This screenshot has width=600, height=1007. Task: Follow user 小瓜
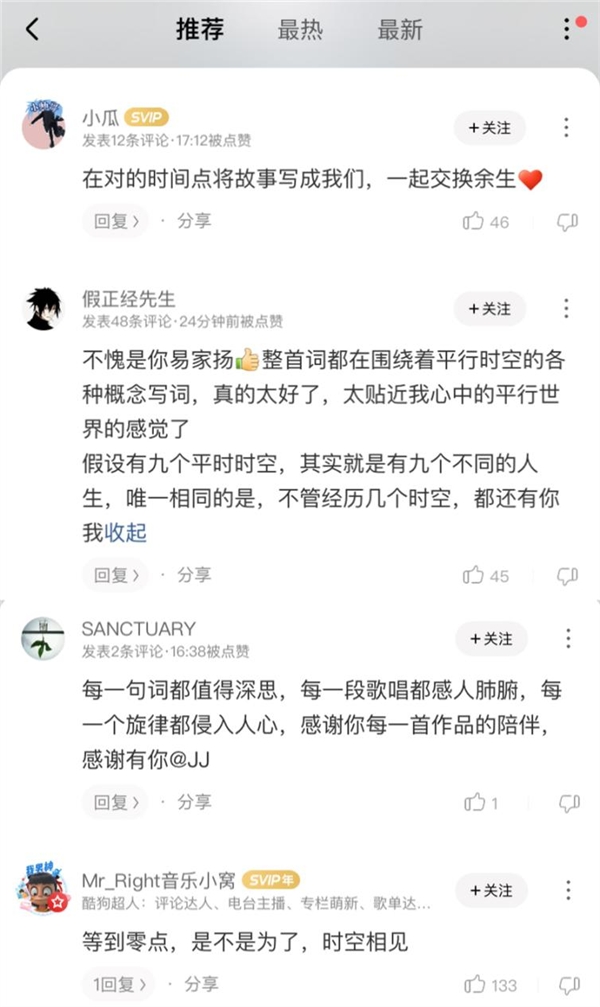tap(490, 128)
